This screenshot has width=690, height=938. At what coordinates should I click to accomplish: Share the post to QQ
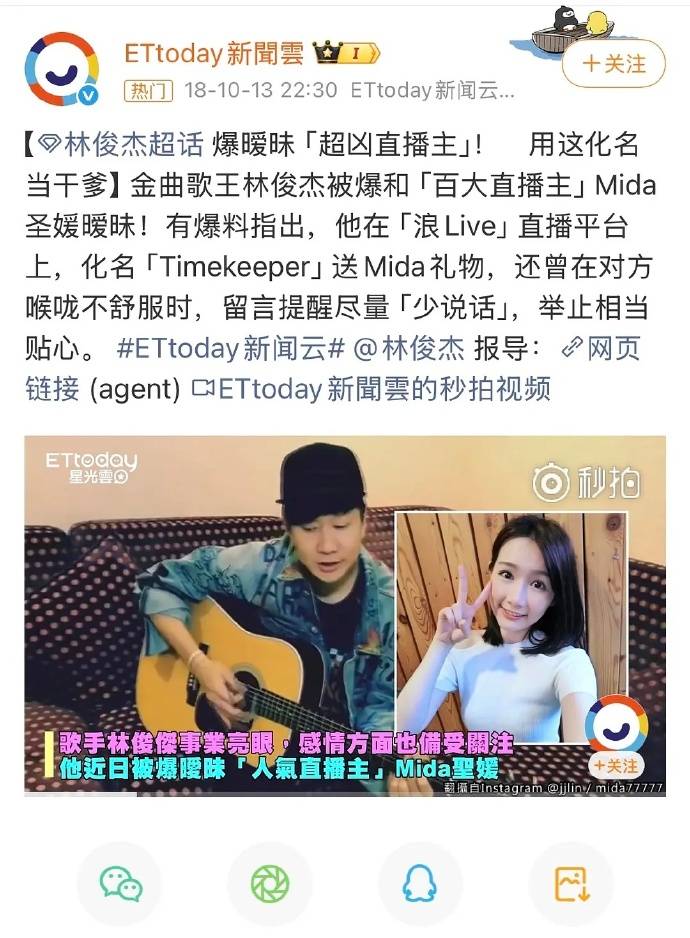[x=420, y=884]
